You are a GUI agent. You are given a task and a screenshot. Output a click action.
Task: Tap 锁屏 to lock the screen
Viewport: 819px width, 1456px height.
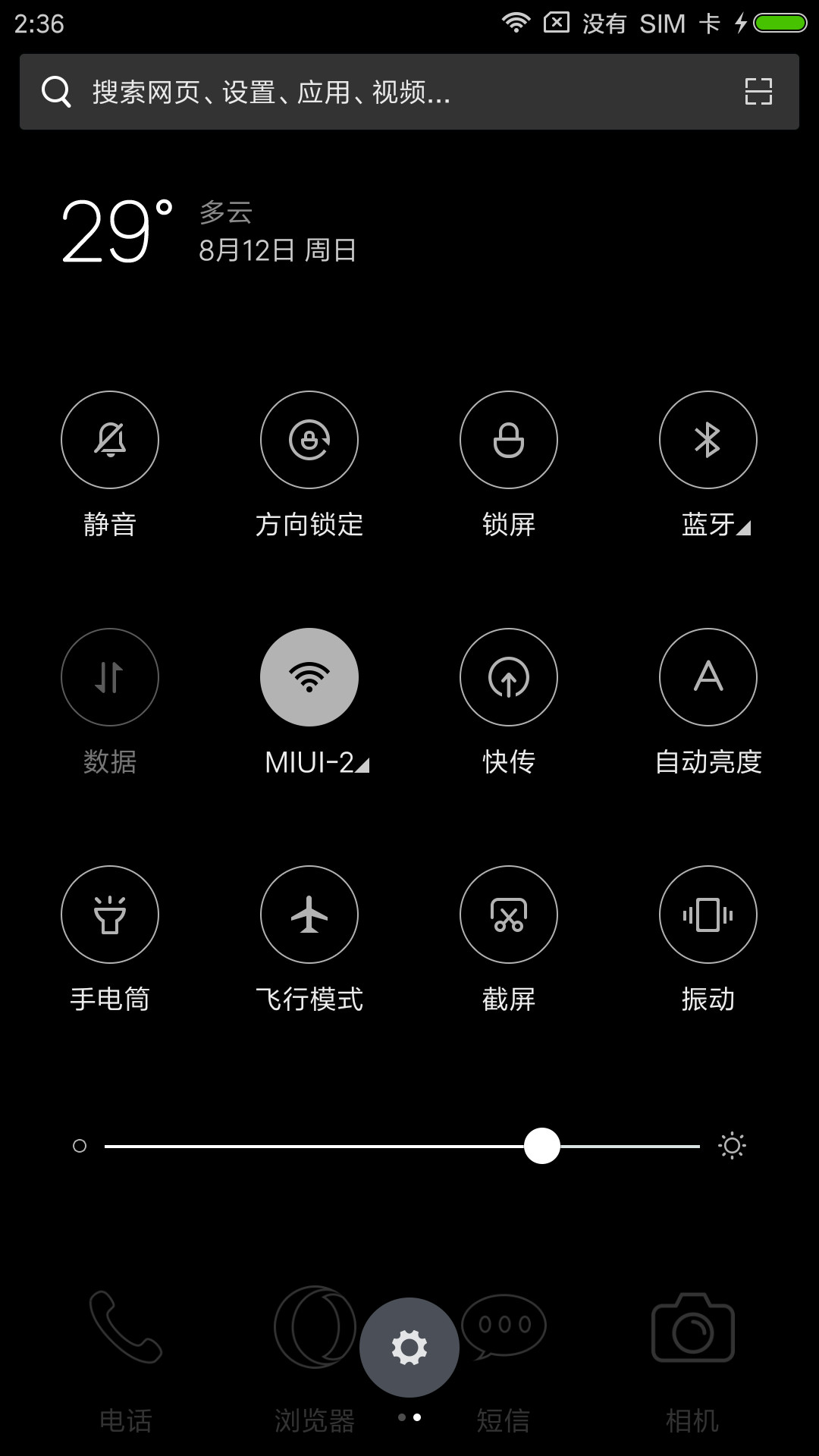click(x=509, y=440)
